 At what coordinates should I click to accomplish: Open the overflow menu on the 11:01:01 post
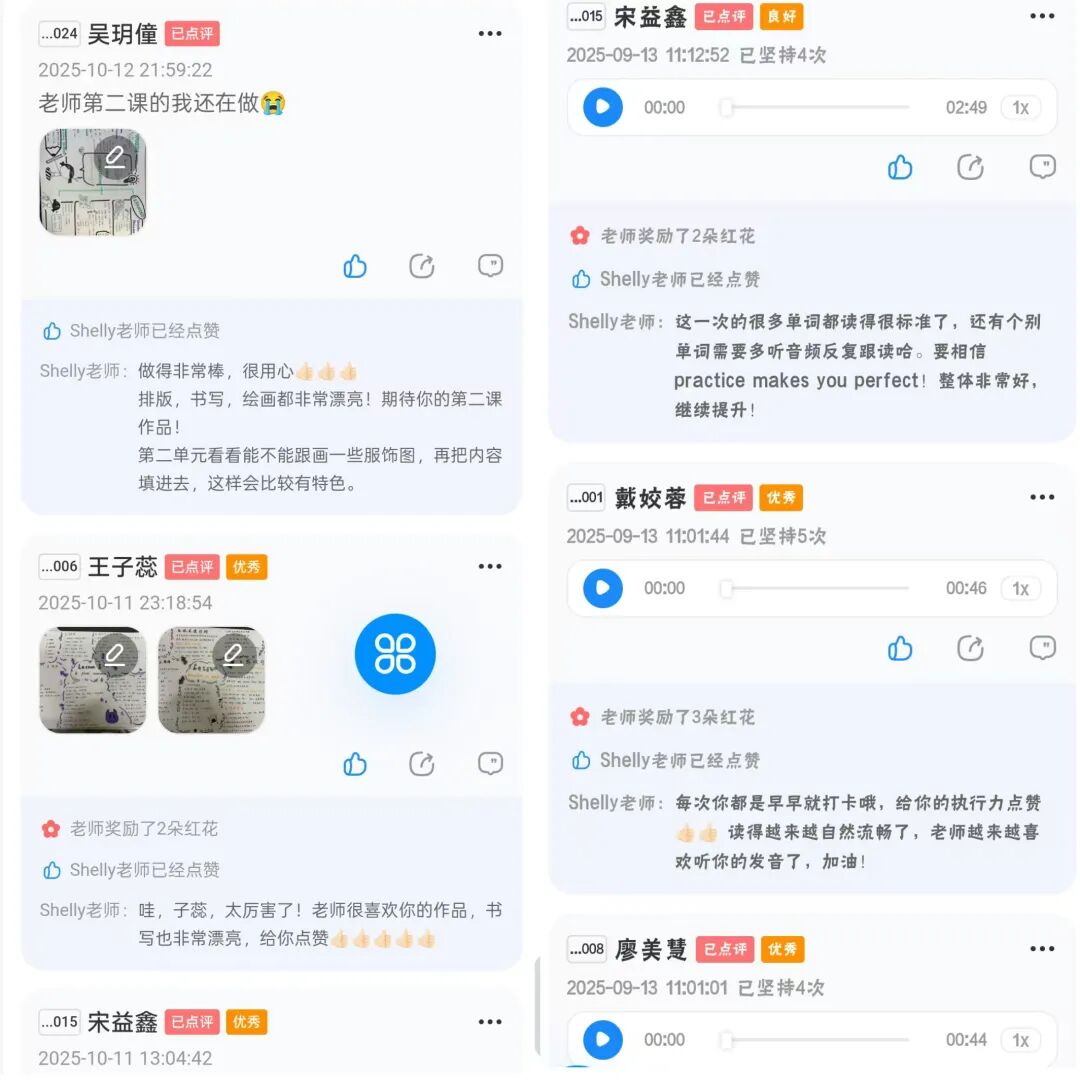tap(1042, 949)
